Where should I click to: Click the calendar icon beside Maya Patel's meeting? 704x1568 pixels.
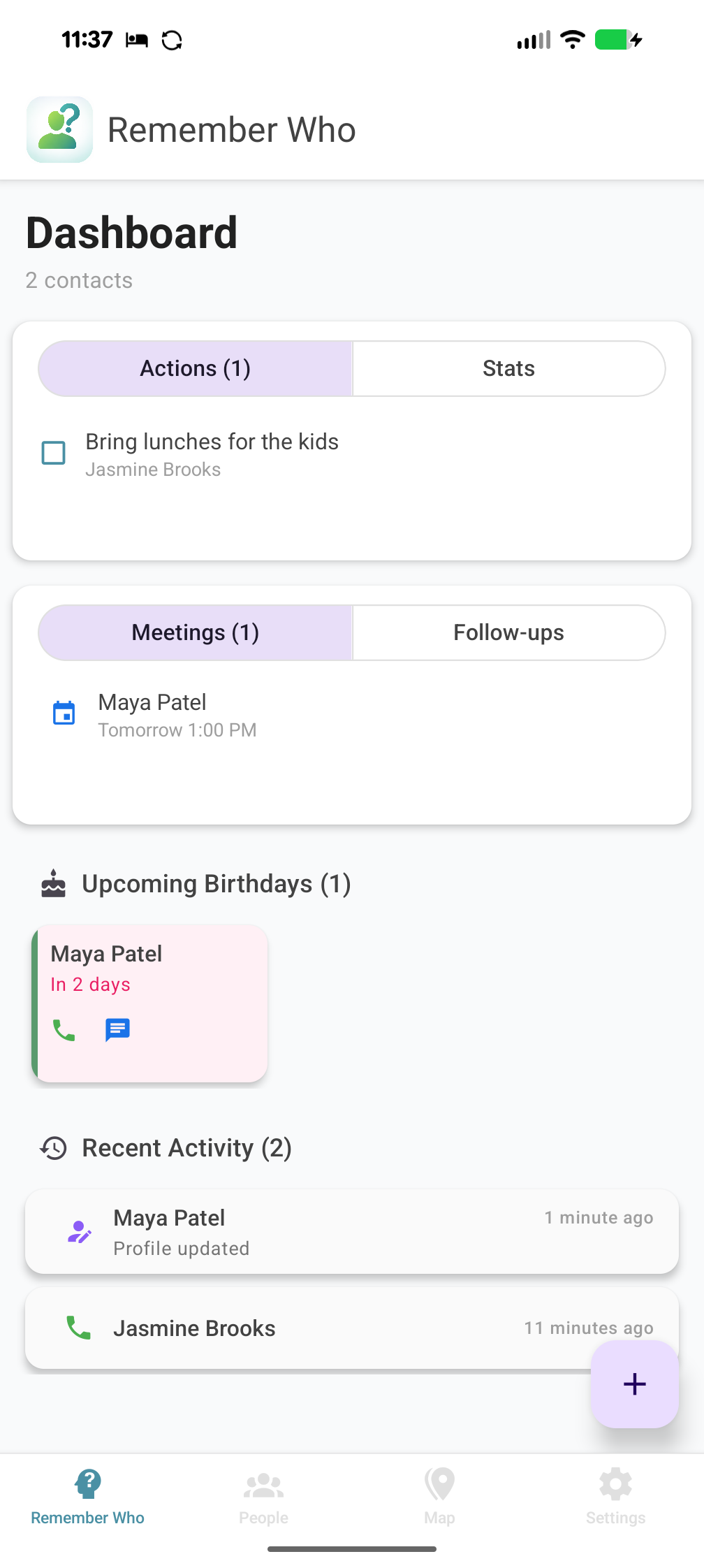coord(64,713)
